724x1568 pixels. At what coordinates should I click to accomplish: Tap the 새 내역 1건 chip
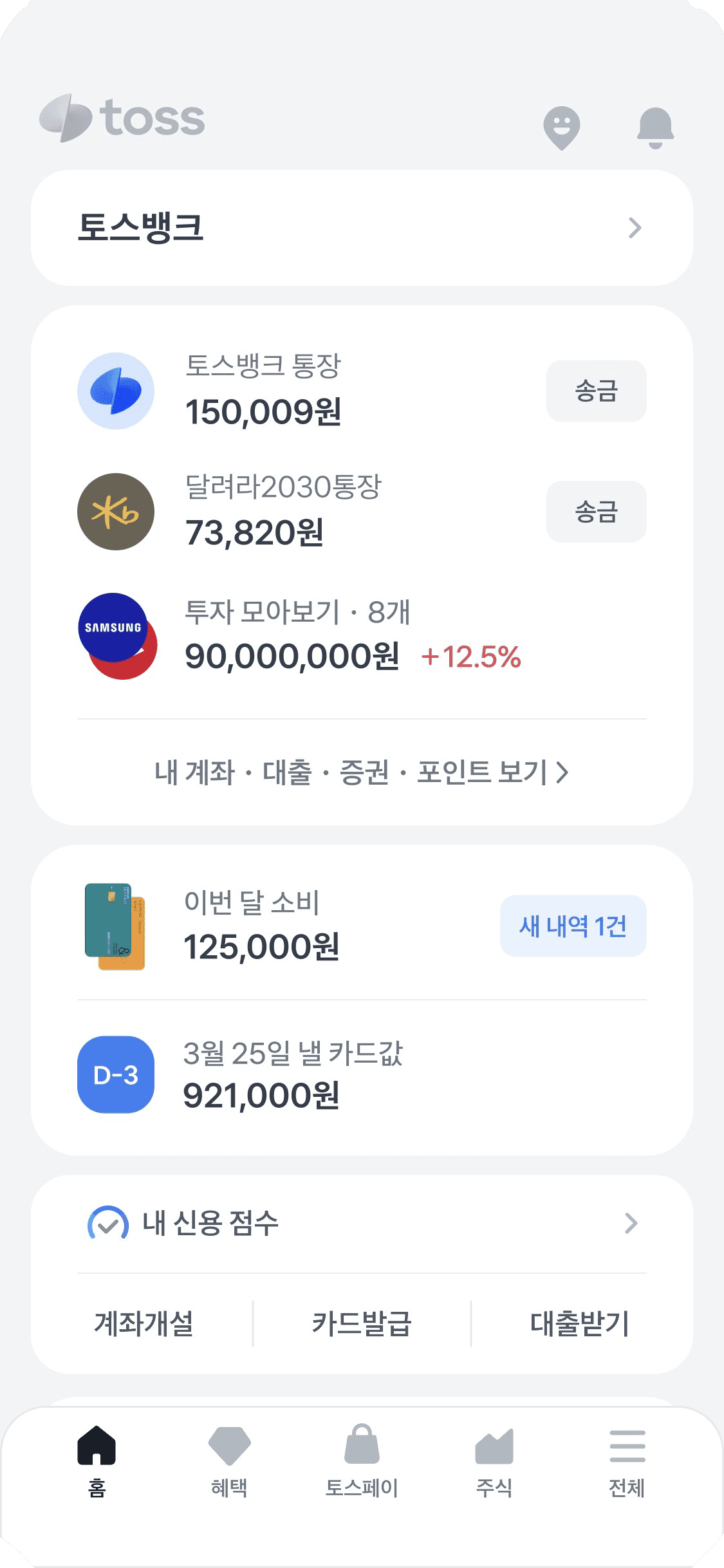click(x=573, y=926)
